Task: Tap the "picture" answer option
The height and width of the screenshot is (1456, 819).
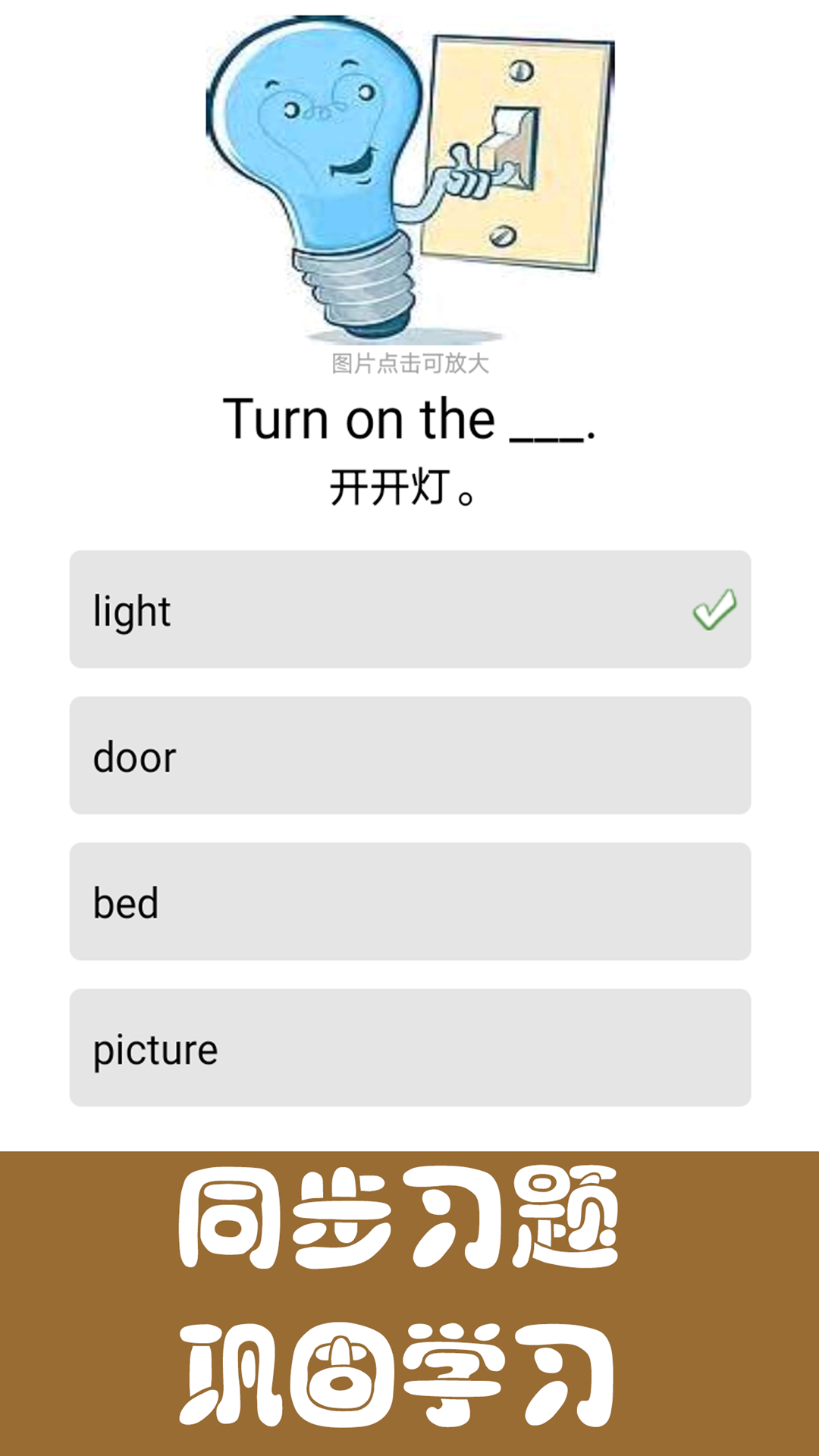Action: coord(409,1047)
